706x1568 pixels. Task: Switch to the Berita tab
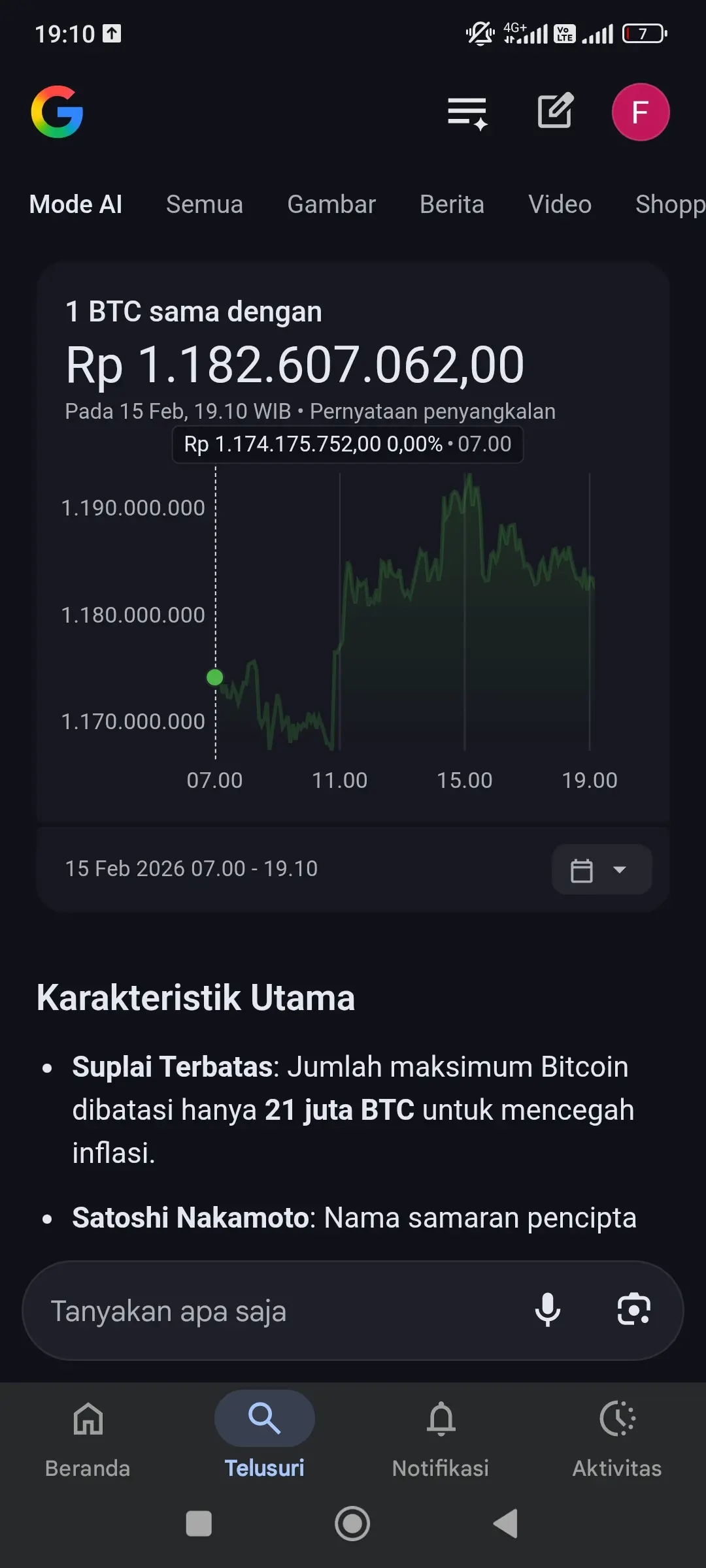(x=452, y=204)
